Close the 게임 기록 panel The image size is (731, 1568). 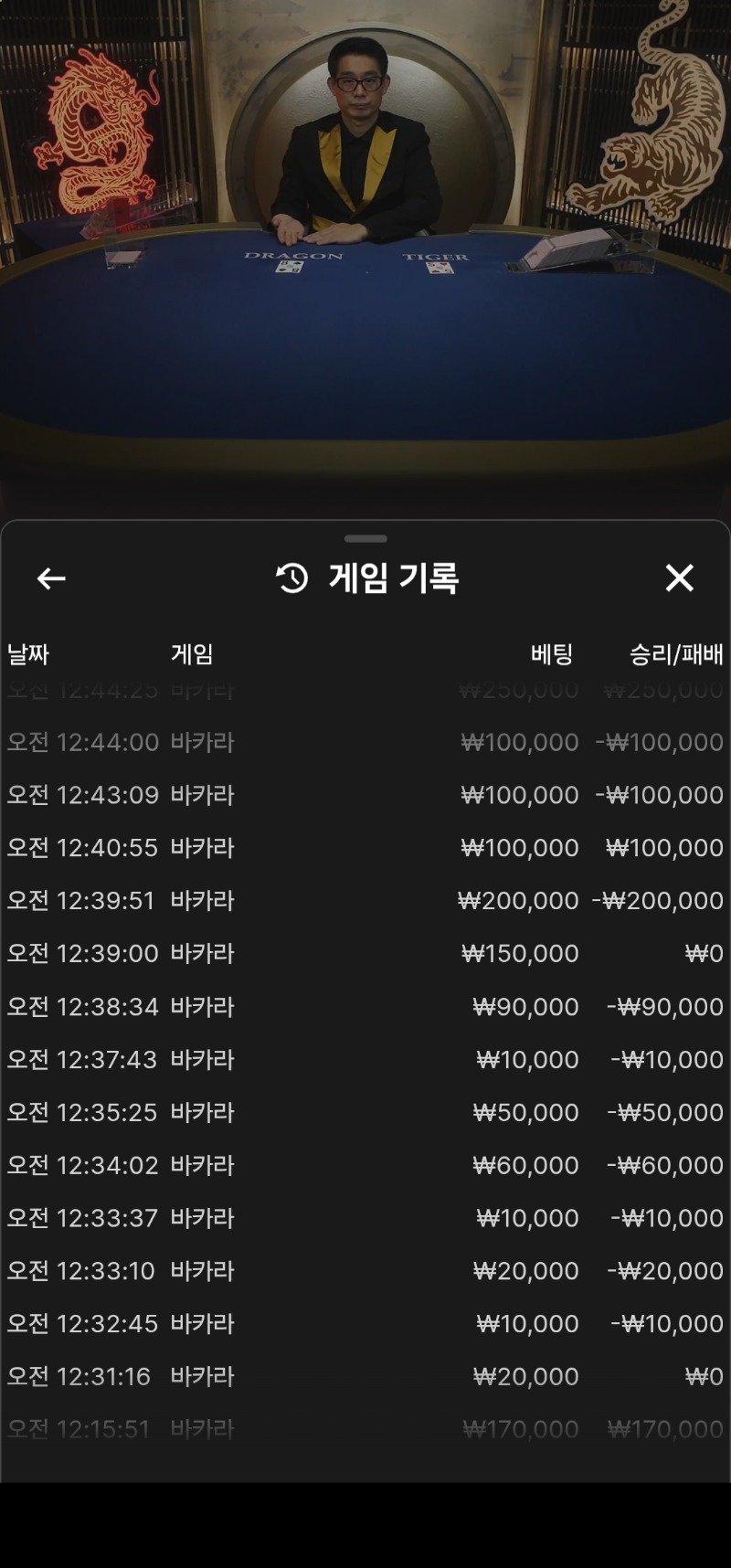coord(679,578)
